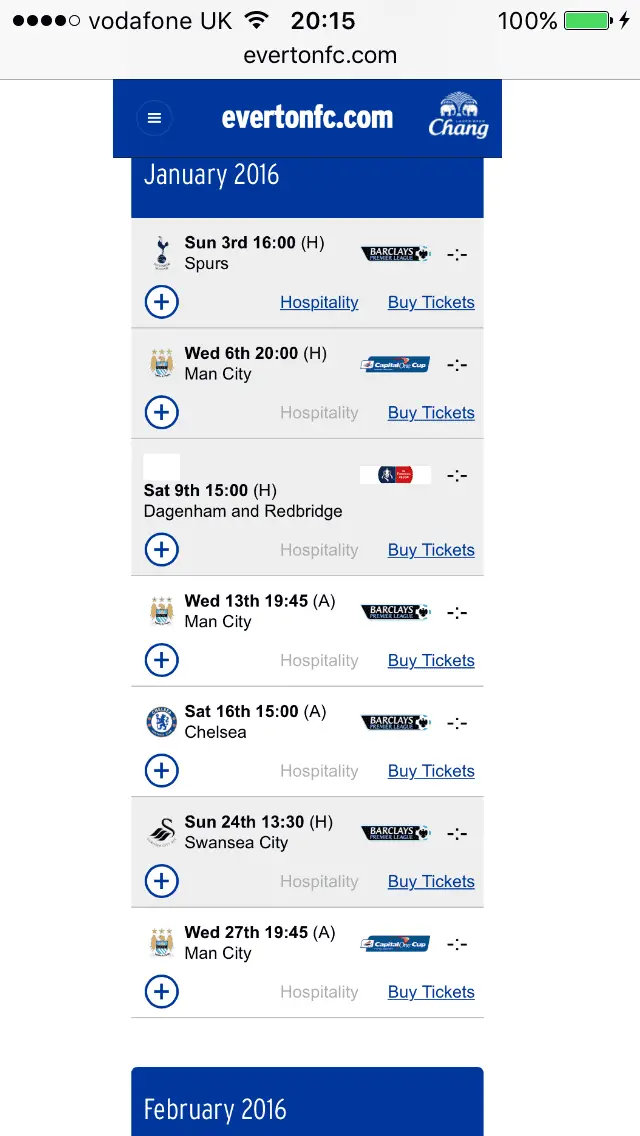The height and width of the screenshot is (1136, 640).
Task: Buy tickets for Dagenham and Redbridge match
Action: [x=431, y=549]
